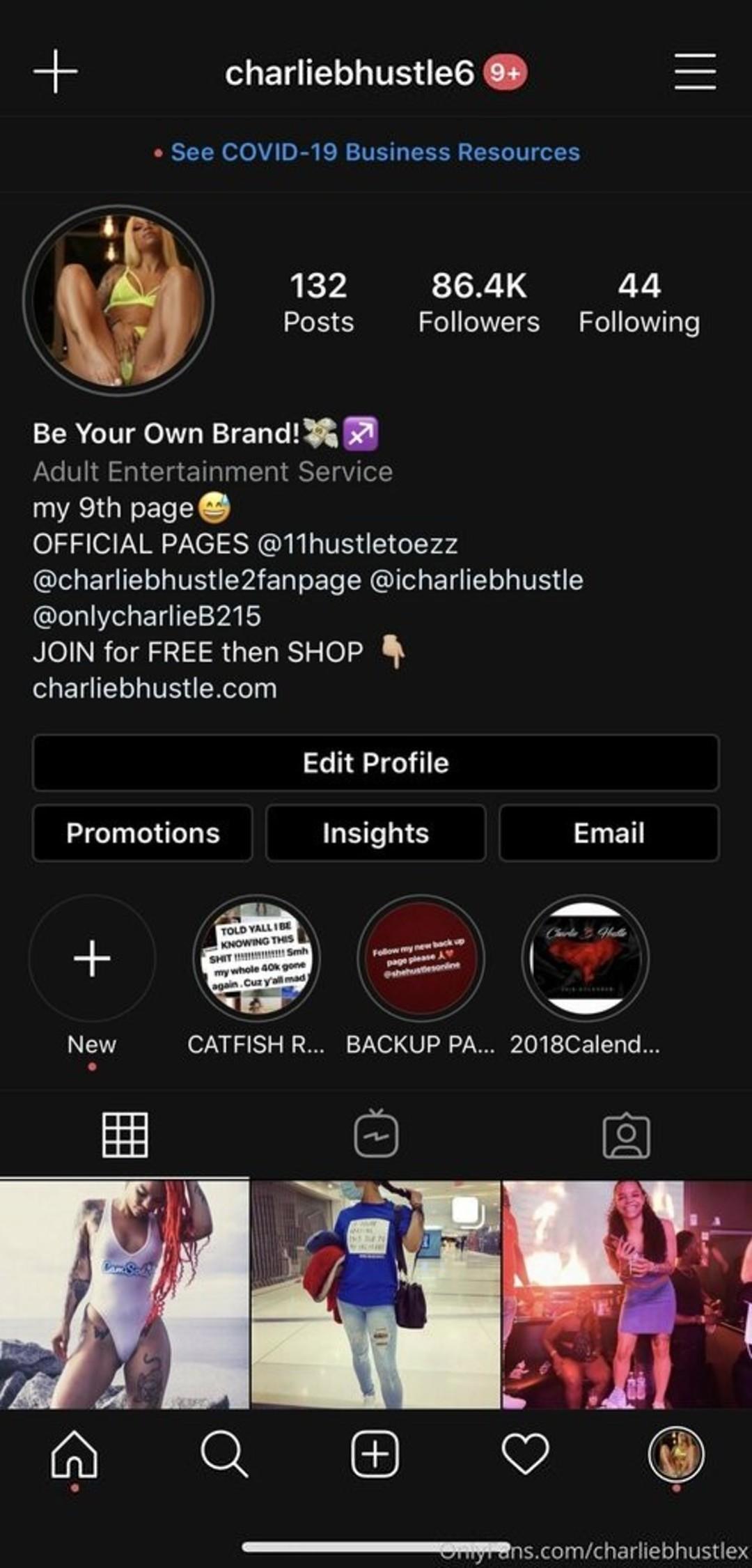Go to the Home feed
752x1568 pixels.
pos(74,1454)
